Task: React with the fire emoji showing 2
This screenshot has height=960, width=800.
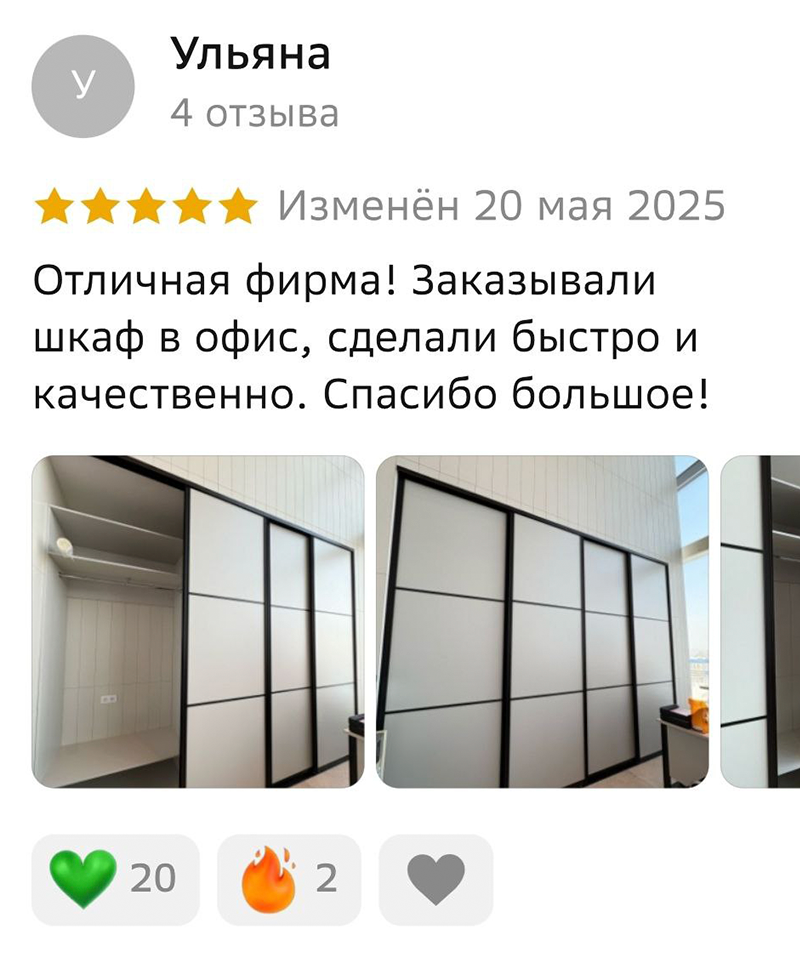Action: [x=289, y=879]
